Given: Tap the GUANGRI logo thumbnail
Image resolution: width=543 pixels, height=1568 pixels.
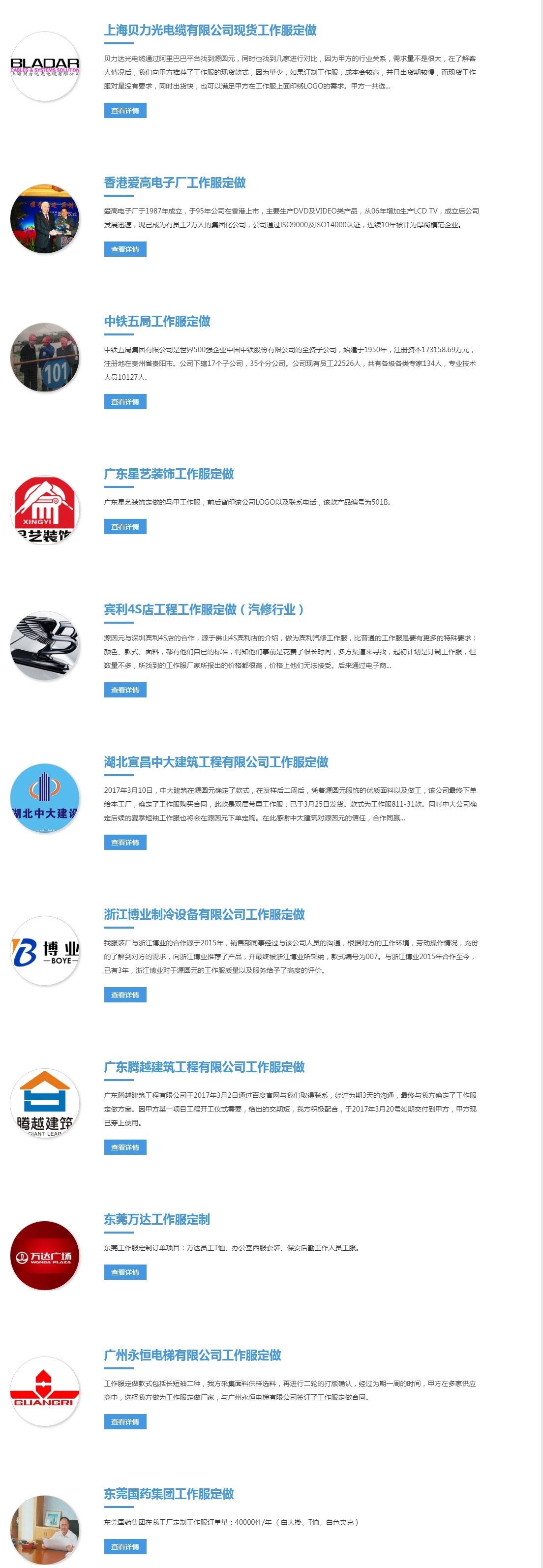Looking at the screenshot, I should (x=45, y=1391).
